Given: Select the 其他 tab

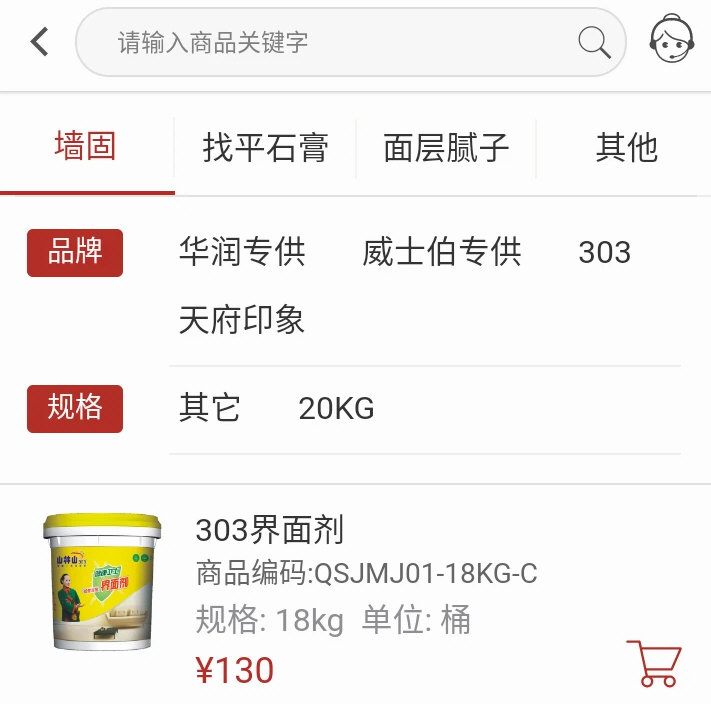Looking at the screenshot, I should coord(626,148).
